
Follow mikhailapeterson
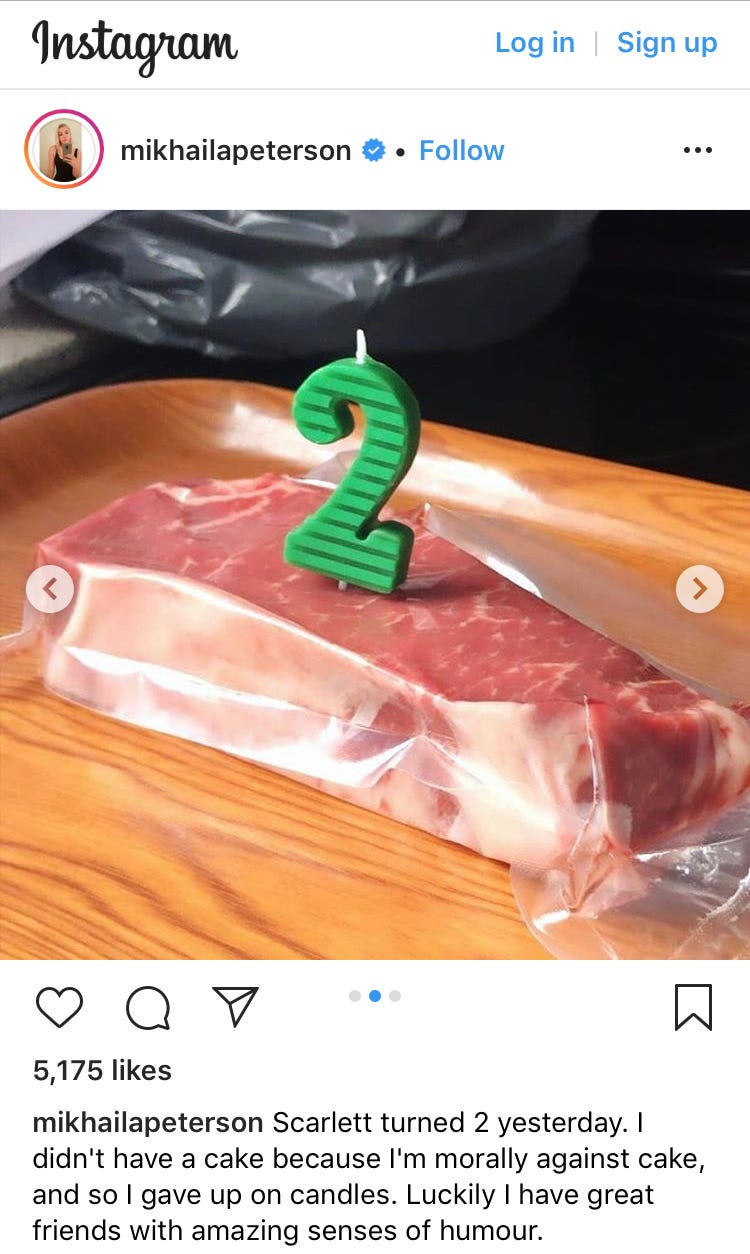[x=461, y=151]
